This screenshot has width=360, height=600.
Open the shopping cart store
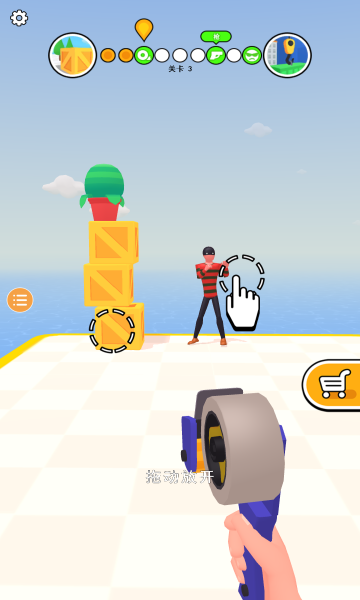pos(332,385)
